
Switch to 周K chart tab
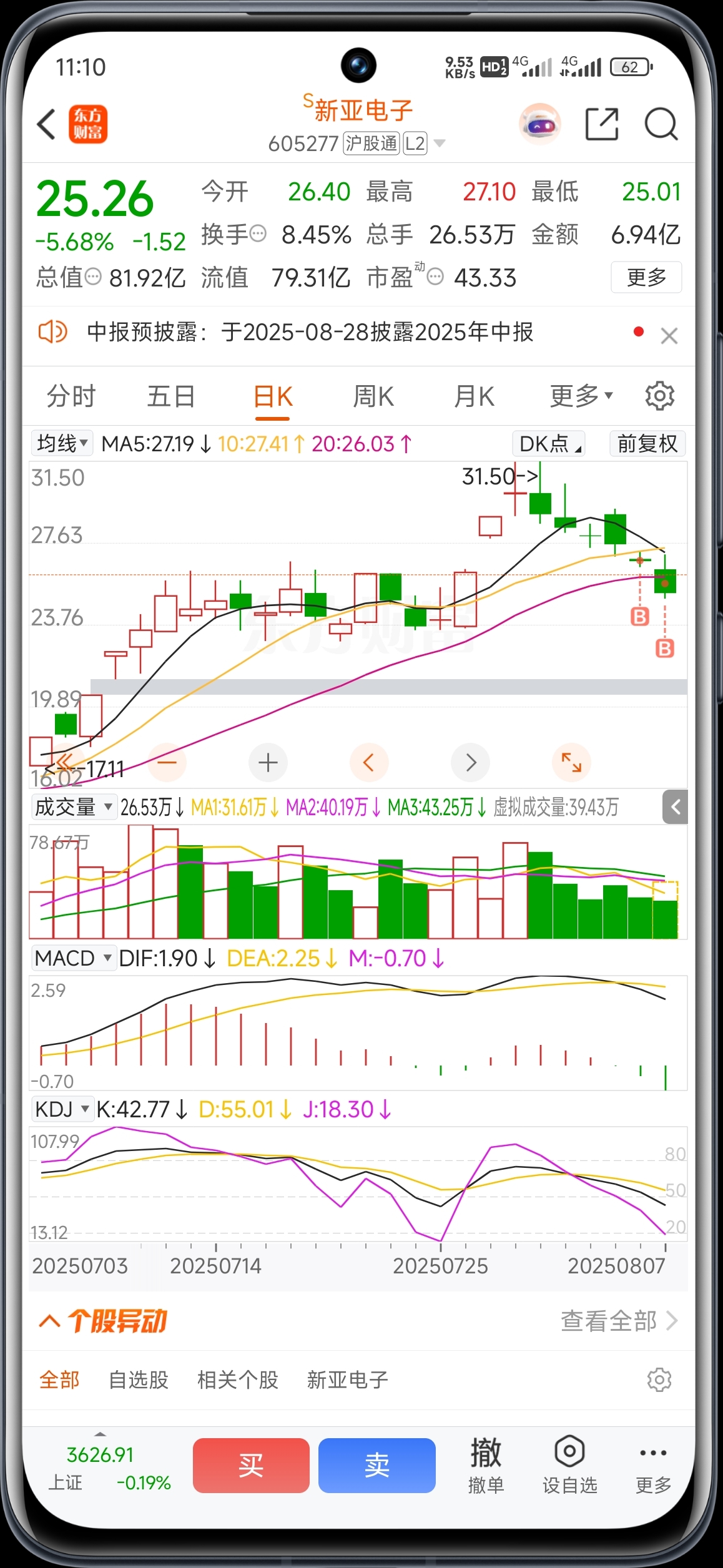click(x=373, y=396)
